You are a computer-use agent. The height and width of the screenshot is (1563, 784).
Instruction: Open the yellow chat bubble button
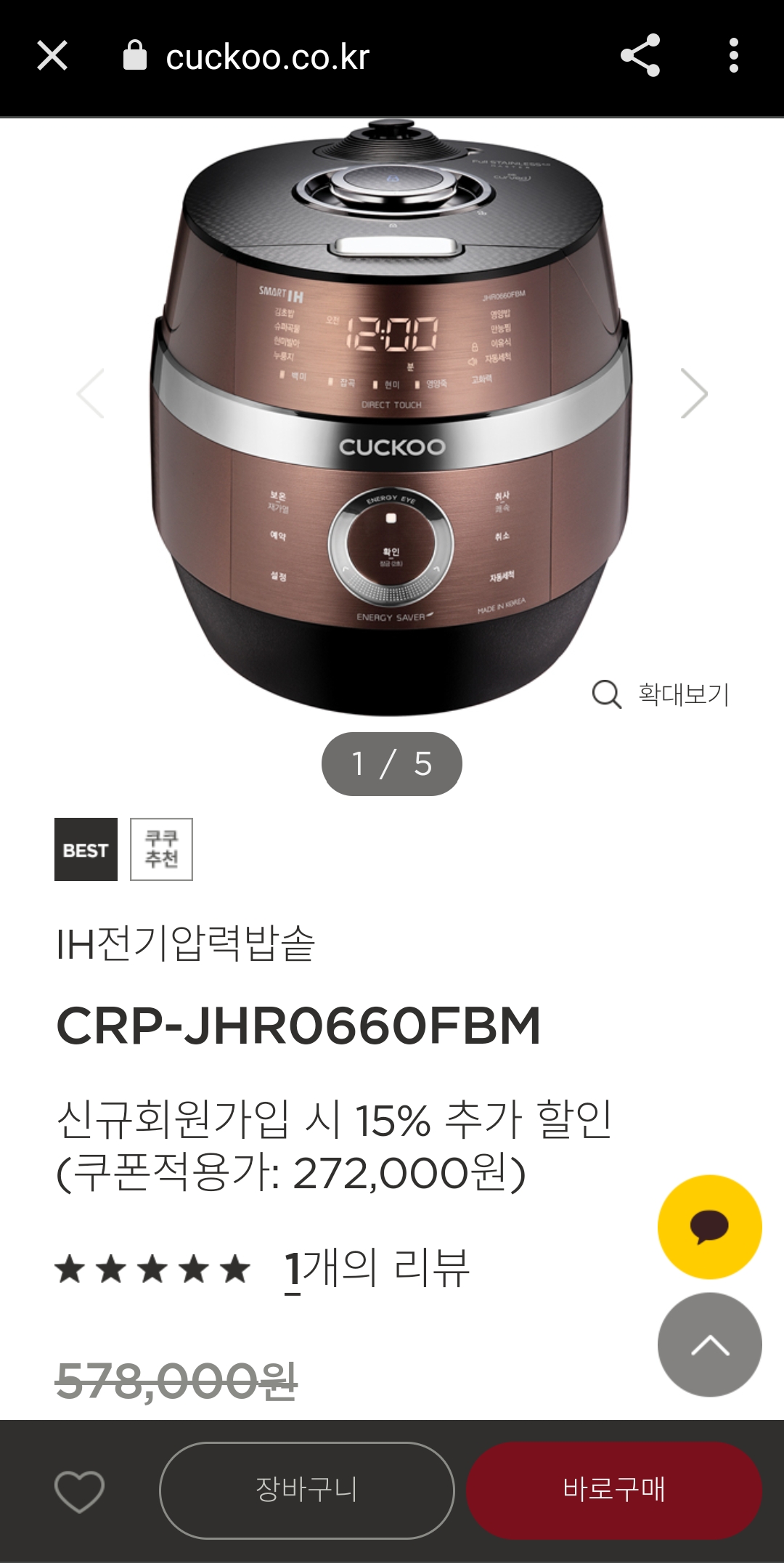(709, 1227)
